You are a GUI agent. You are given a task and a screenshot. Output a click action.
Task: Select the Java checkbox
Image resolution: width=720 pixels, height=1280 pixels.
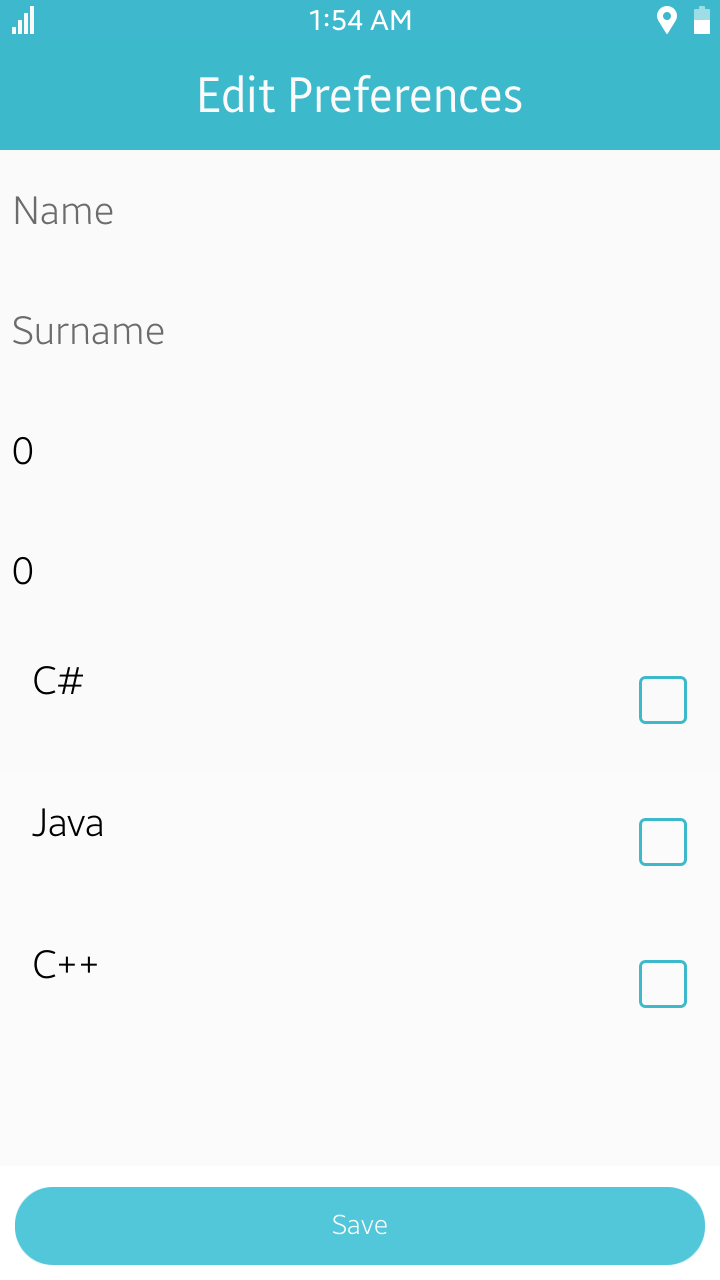pos(662,842)
